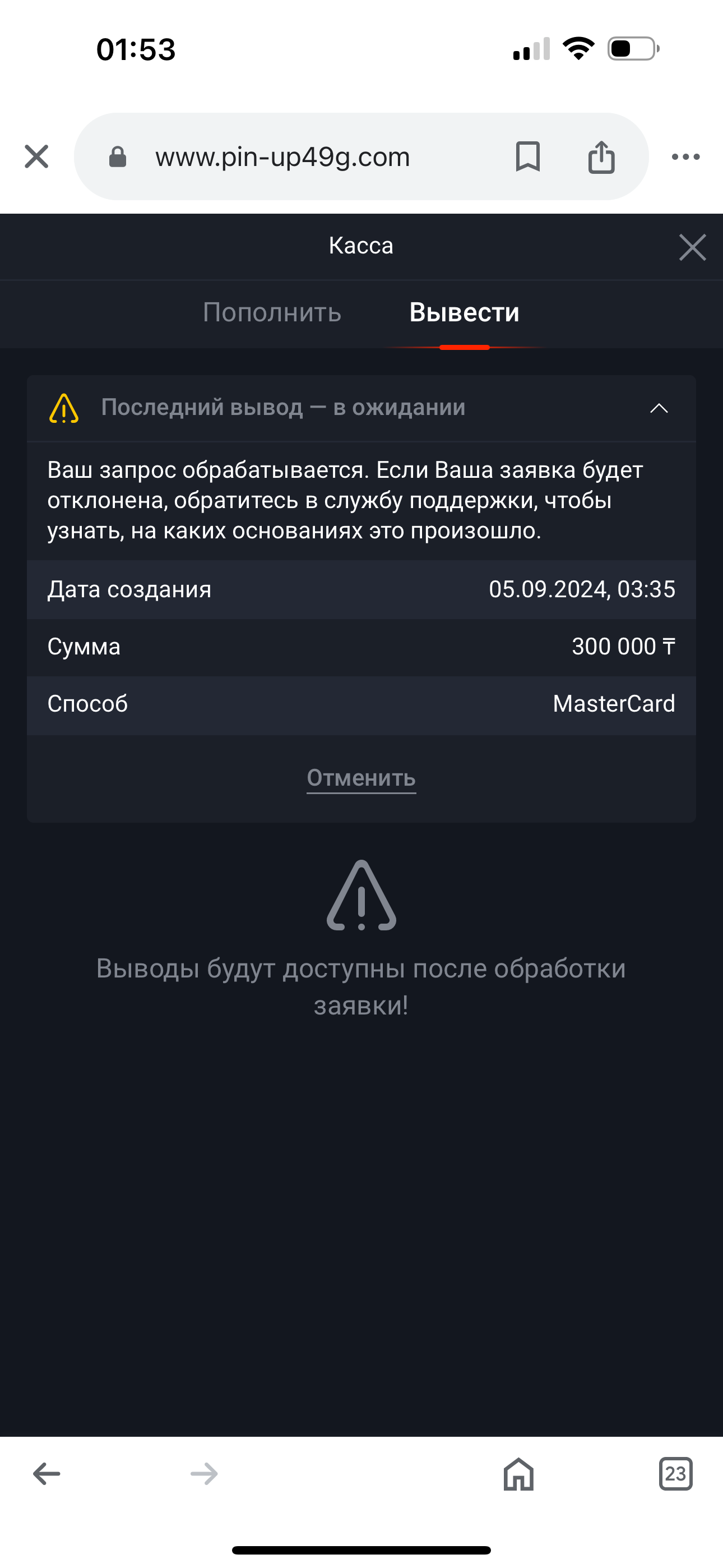
Task: Collapse the Последний вывод section
Action: click(x=659, y=408)
